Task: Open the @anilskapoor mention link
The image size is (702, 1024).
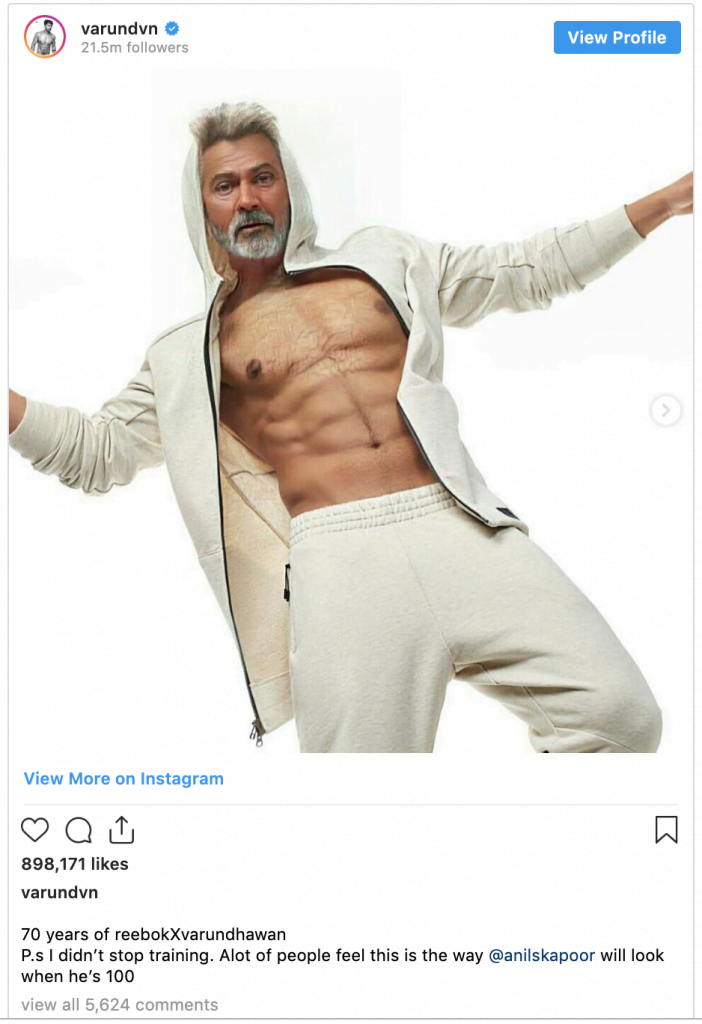Action: 541,956
